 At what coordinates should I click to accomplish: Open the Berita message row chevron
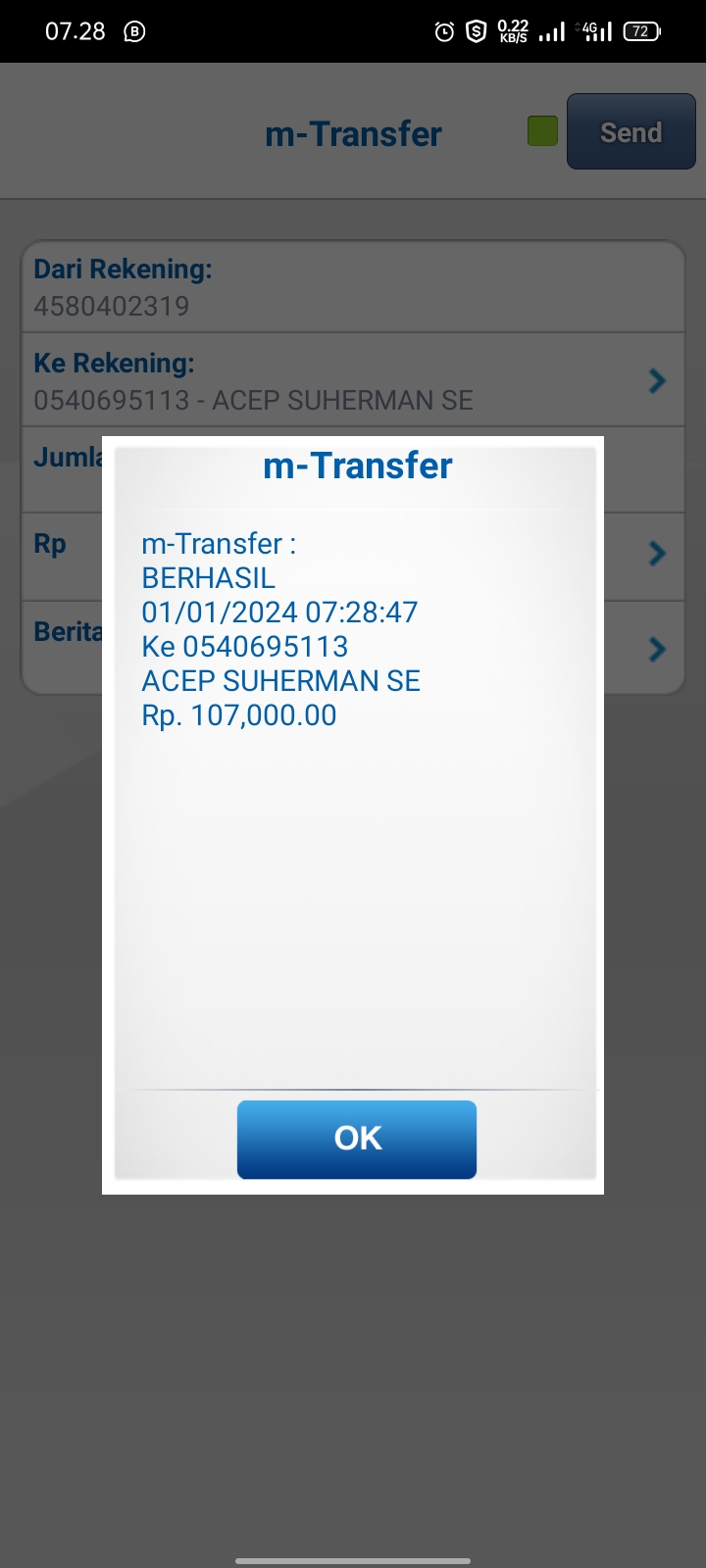657,649
